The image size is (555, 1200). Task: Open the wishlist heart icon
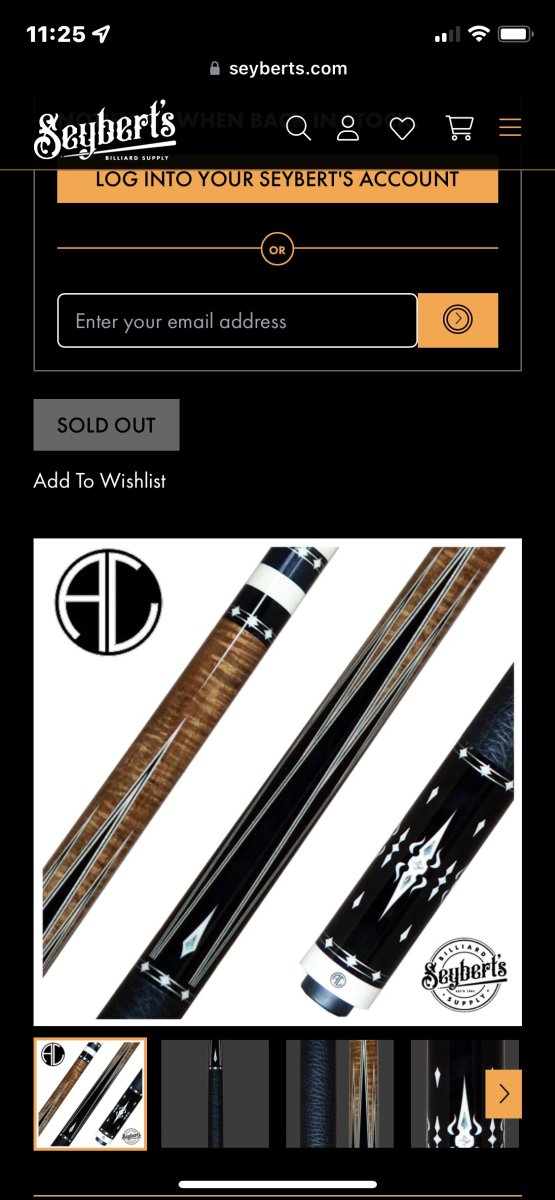pyautogui.click(x=402, y=128)
